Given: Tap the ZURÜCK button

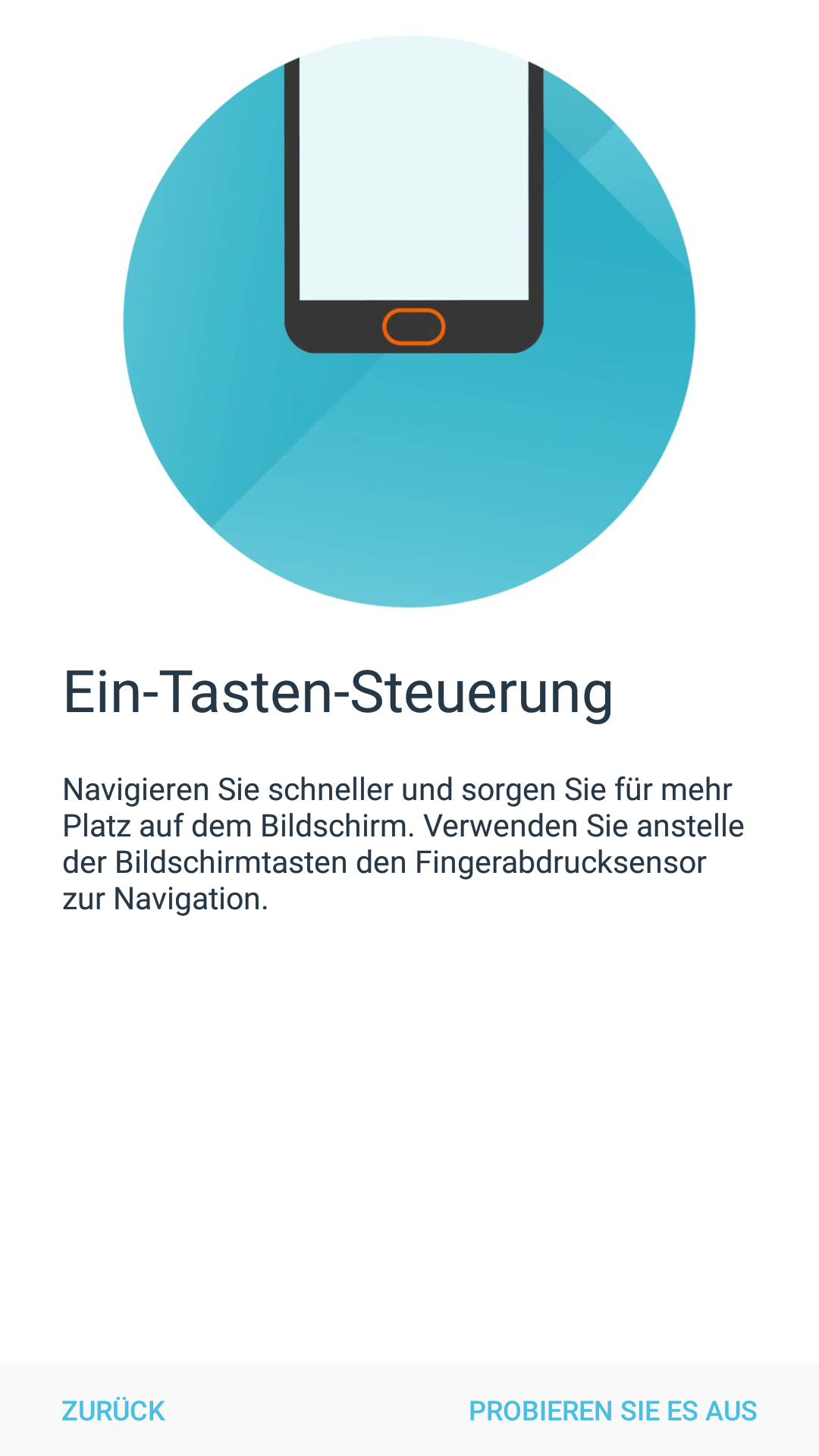Looking at the screenshot, I should point(114,1410).
